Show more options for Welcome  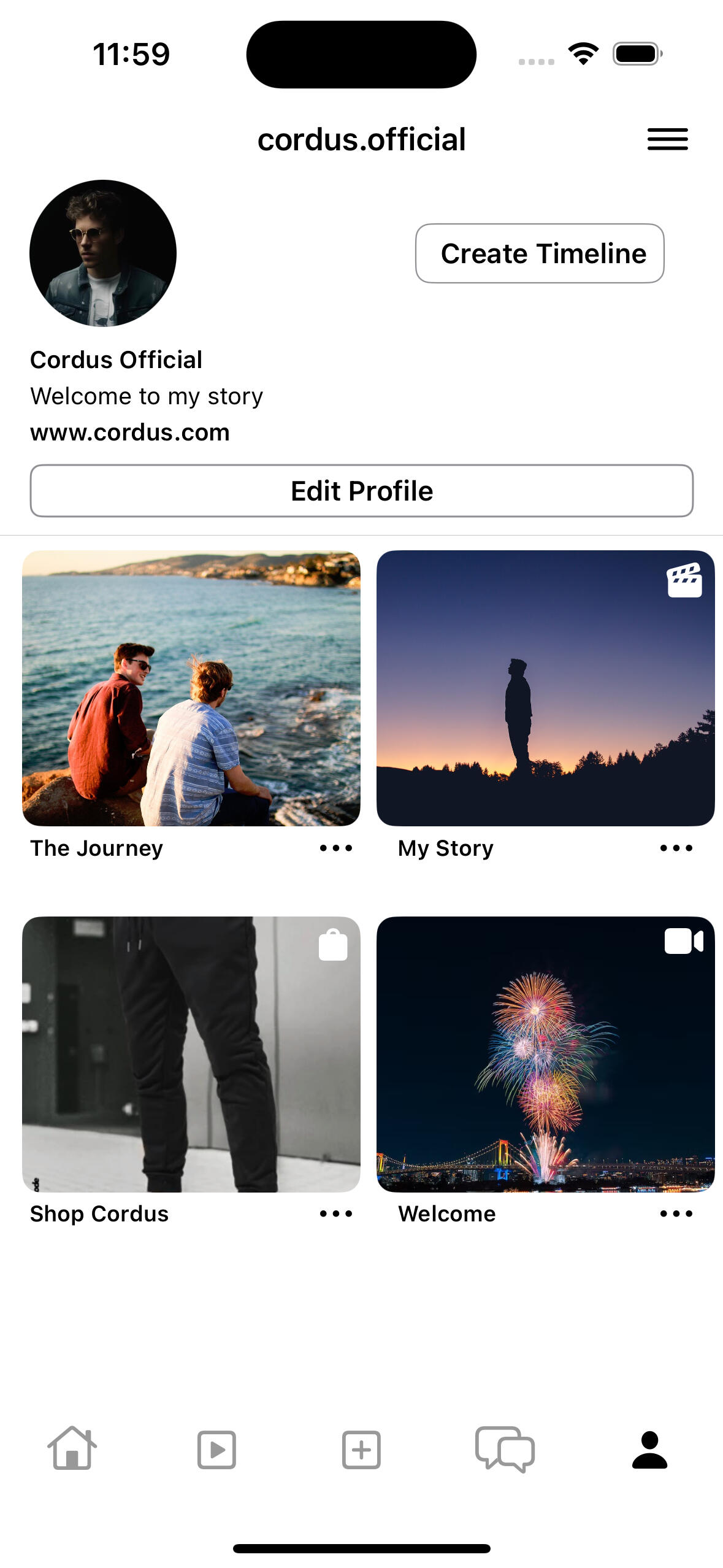[676, 1213]
